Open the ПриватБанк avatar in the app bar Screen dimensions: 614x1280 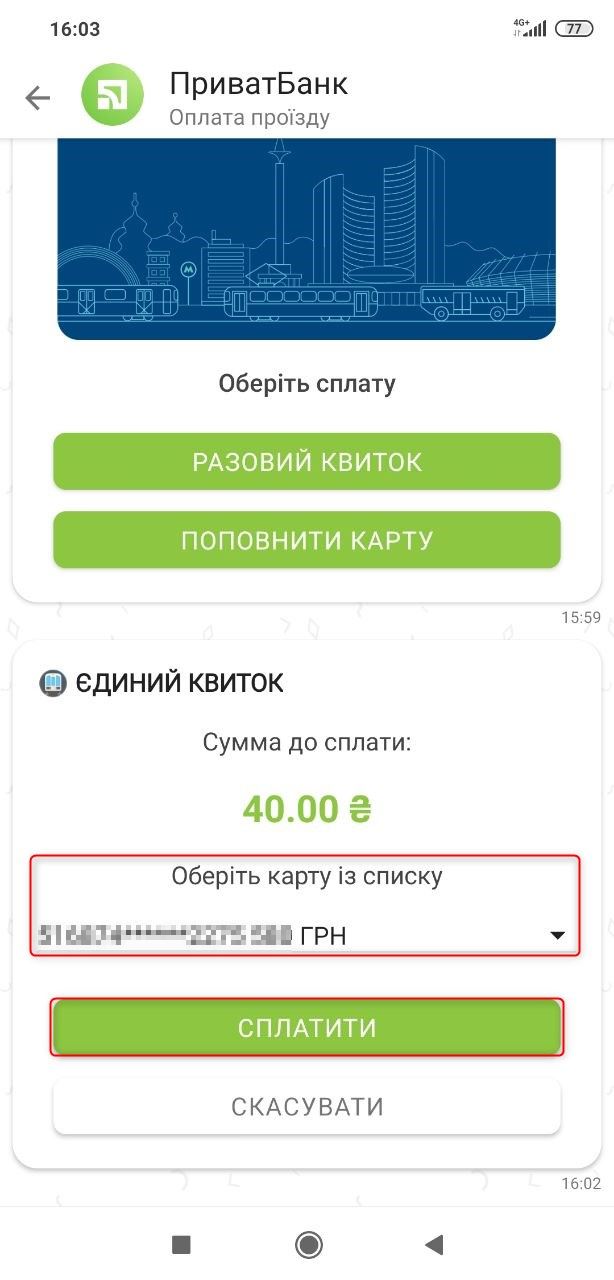point(112,97)
